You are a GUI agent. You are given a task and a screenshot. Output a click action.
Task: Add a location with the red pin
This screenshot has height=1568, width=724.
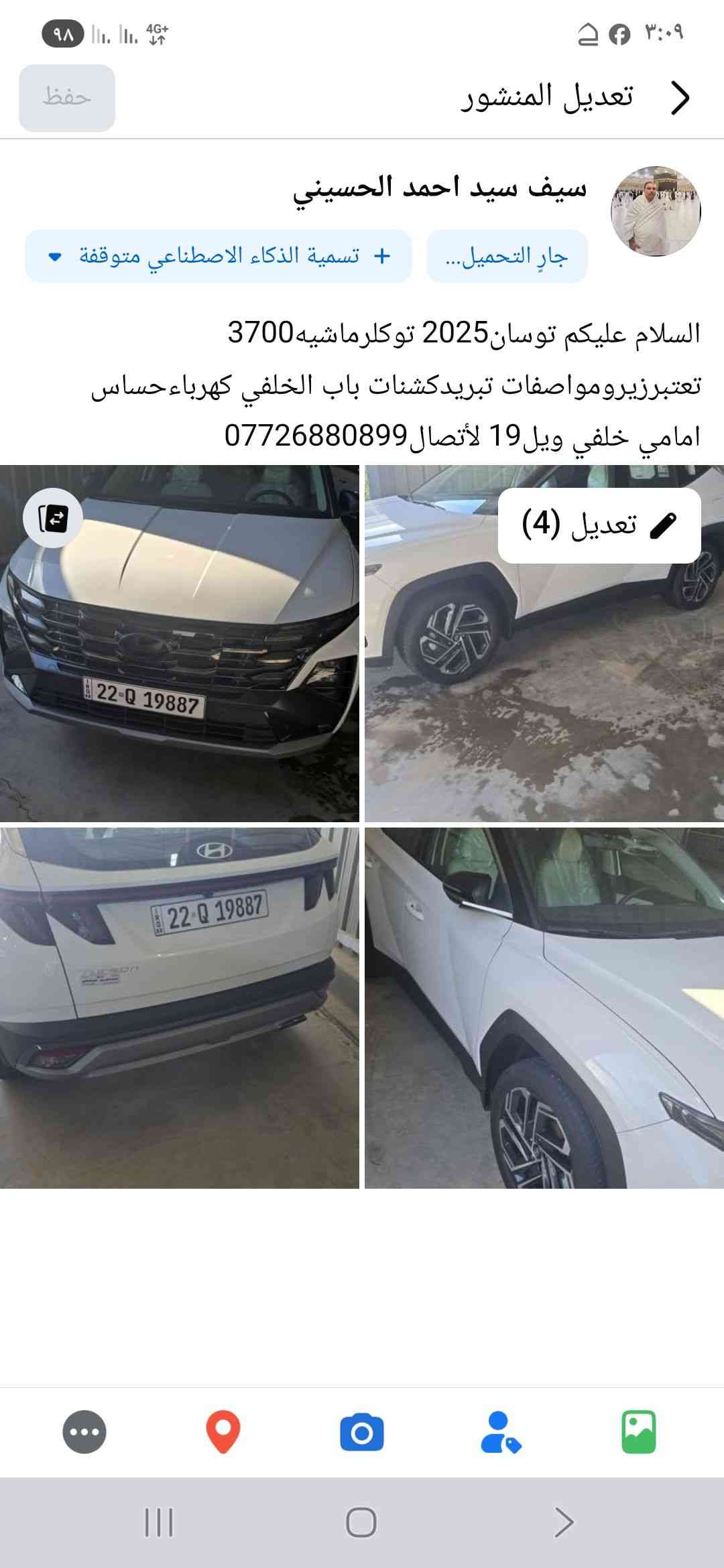click(223, 1432)
